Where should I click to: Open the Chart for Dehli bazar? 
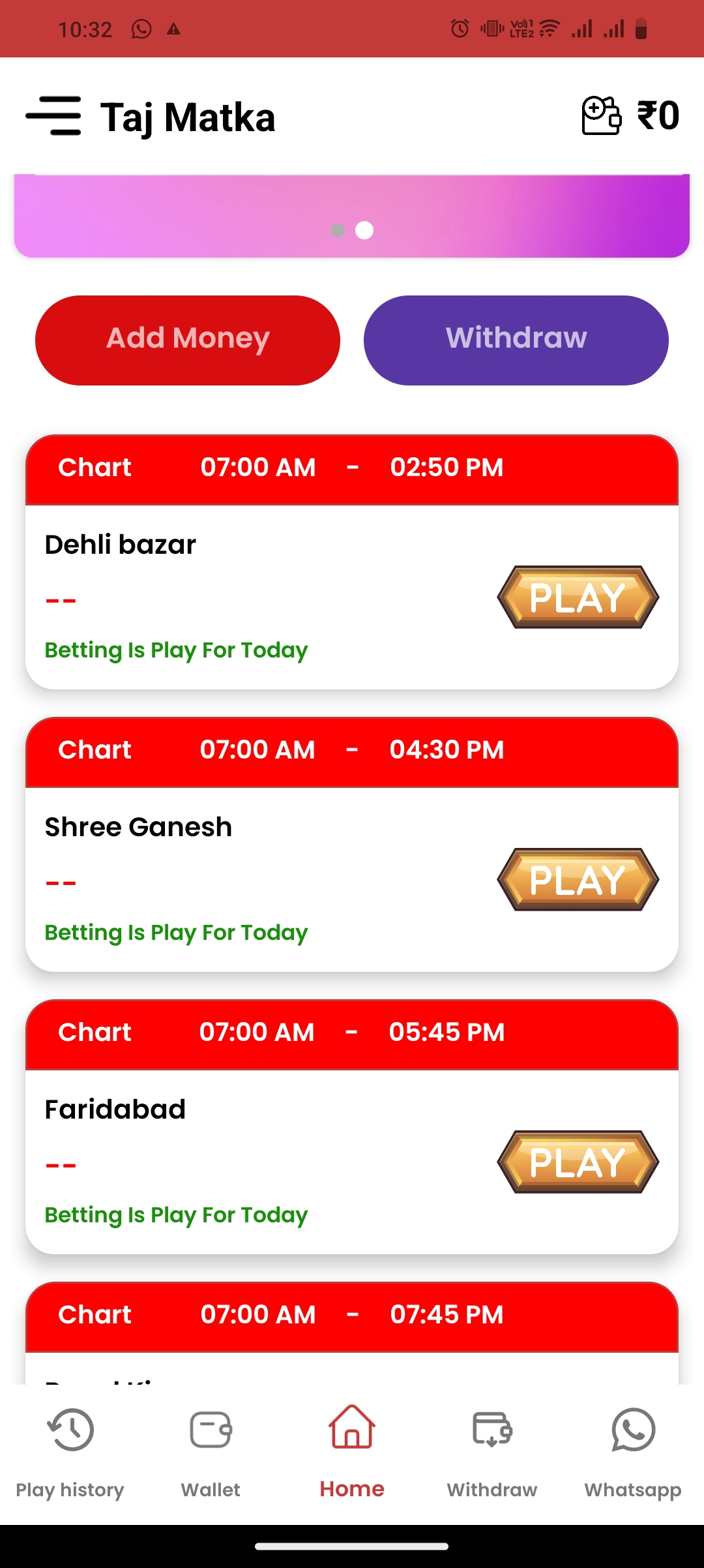click(94, 467)
